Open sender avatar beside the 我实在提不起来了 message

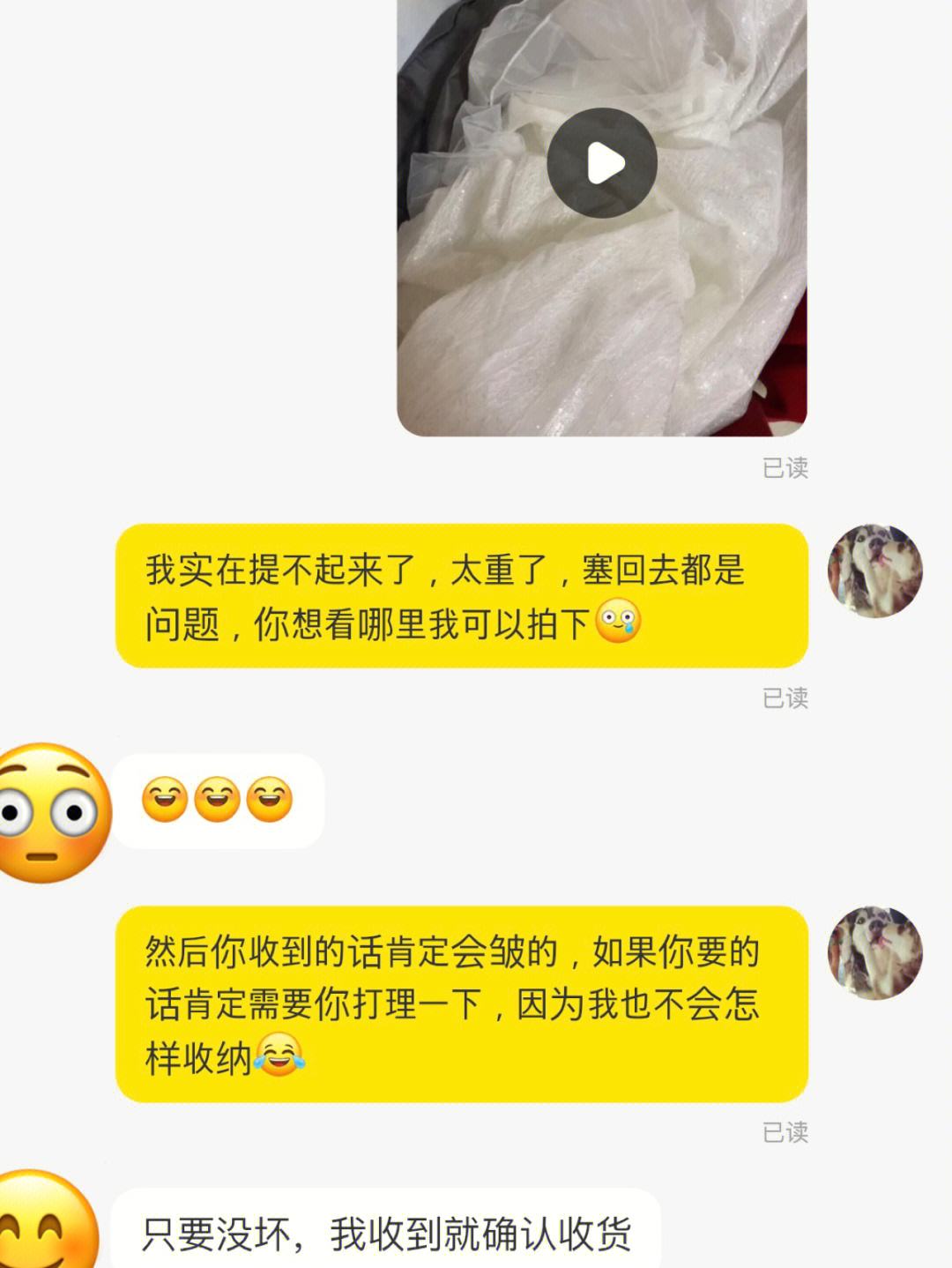pos(874,571)
